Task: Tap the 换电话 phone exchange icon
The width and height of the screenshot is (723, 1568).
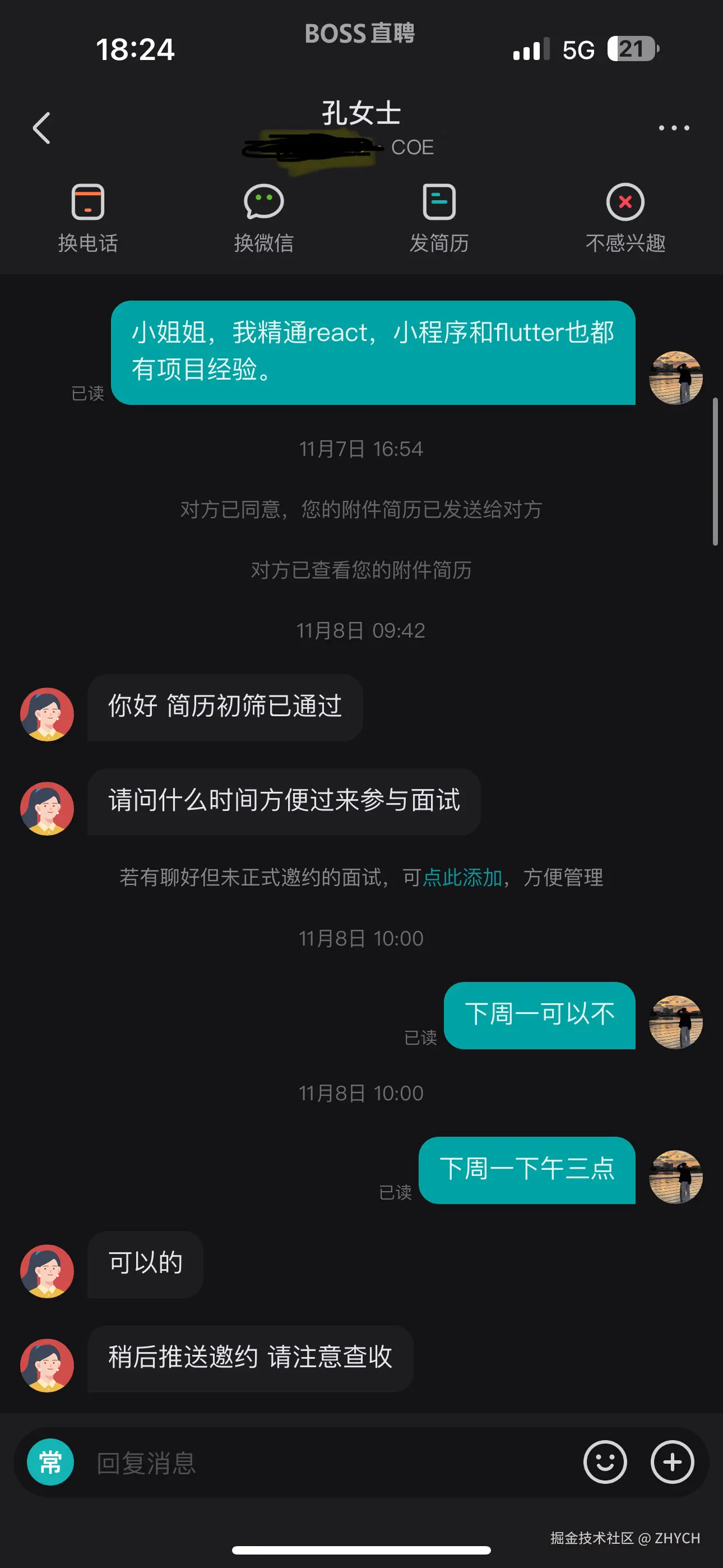Action: (87, 204)
